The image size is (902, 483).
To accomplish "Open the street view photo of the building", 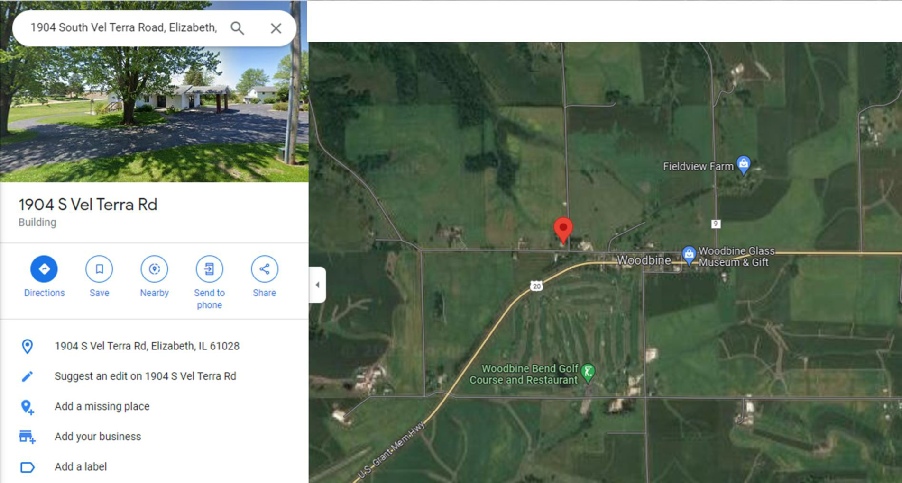I will pyautogui.click(x=154, y=110).
